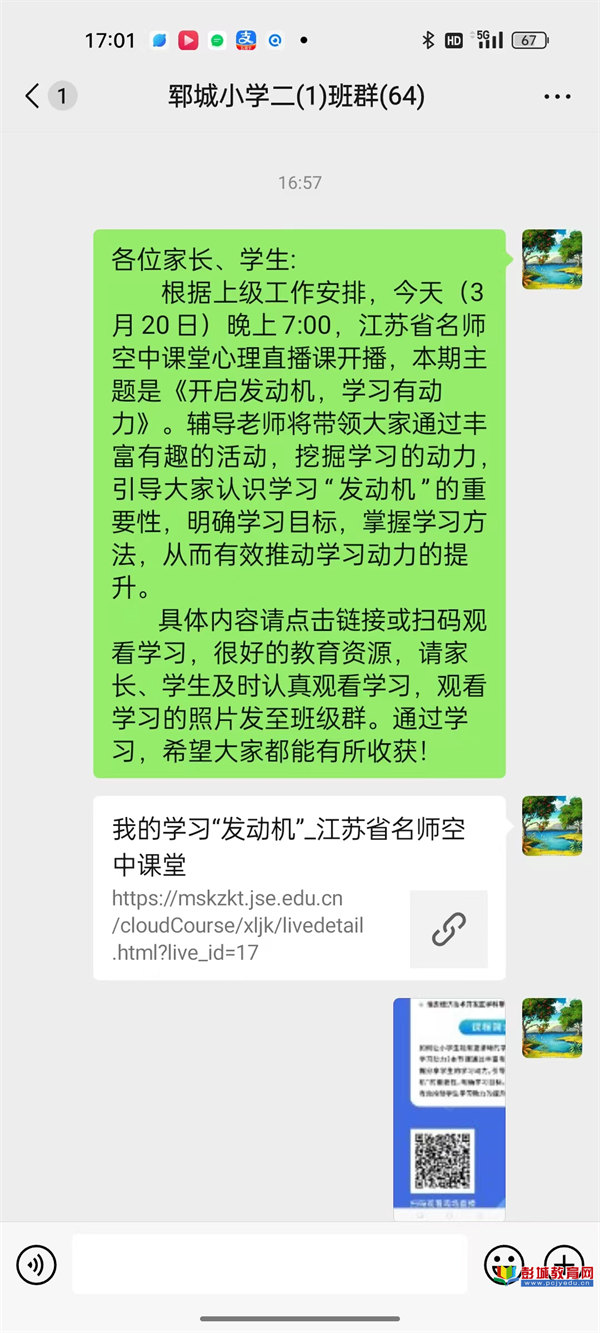Open the shared image with QR code
600x1333 pixels.
449,1107
